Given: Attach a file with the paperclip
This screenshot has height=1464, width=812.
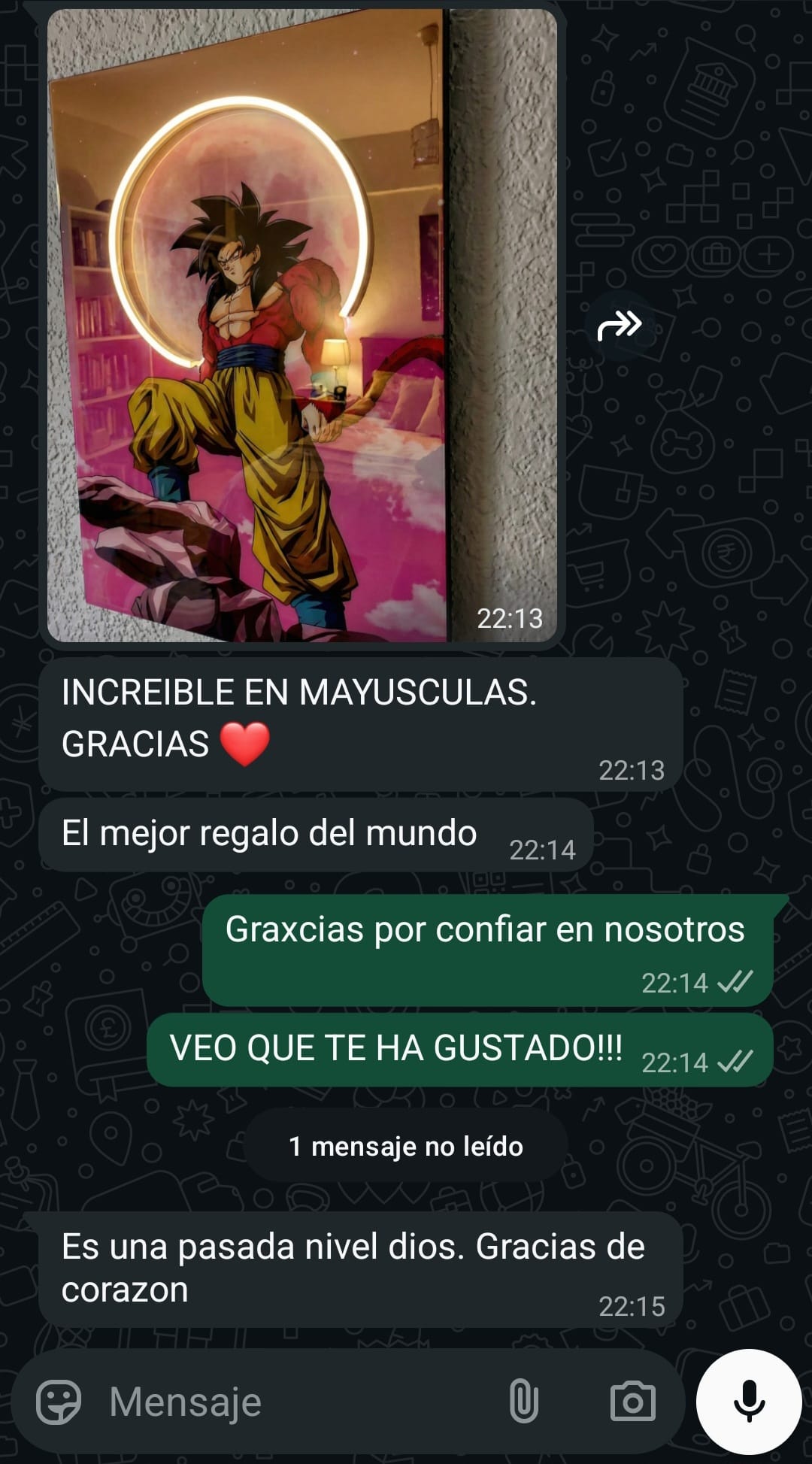Looking at the screenshot, I should pos(523,1402).
